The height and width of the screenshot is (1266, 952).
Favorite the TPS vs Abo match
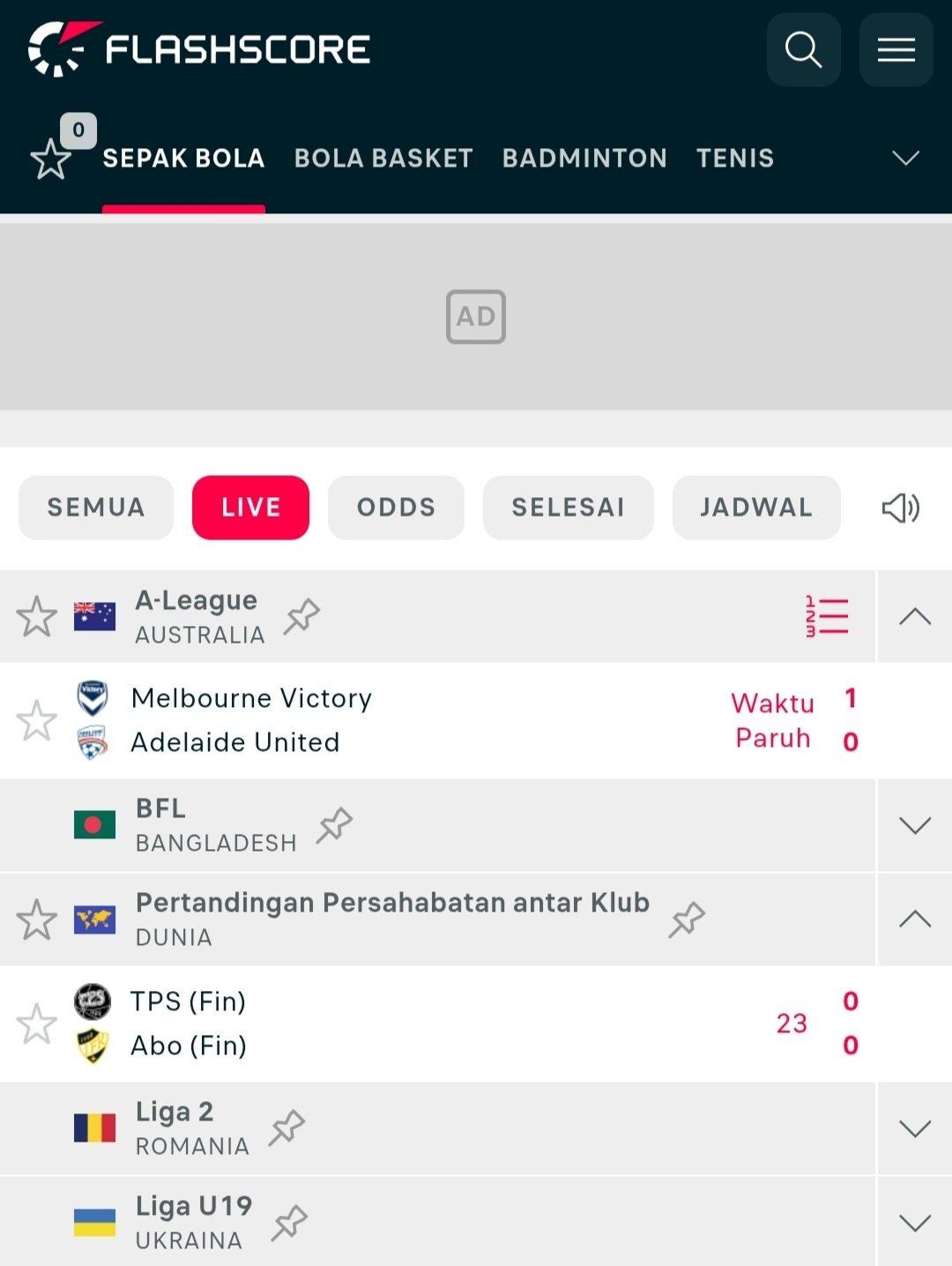click(36, 1024)
